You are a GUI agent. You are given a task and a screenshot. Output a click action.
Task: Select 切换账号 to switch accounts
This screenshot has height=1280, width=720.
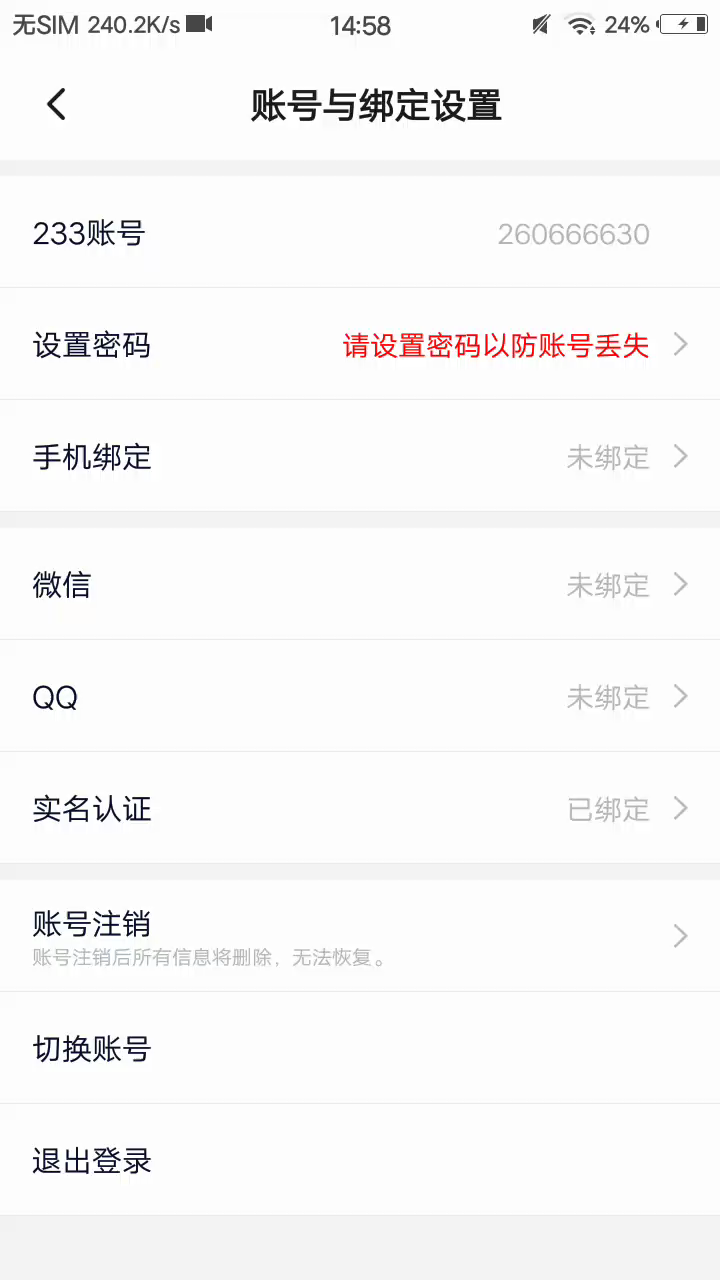tap(360, 1049)
